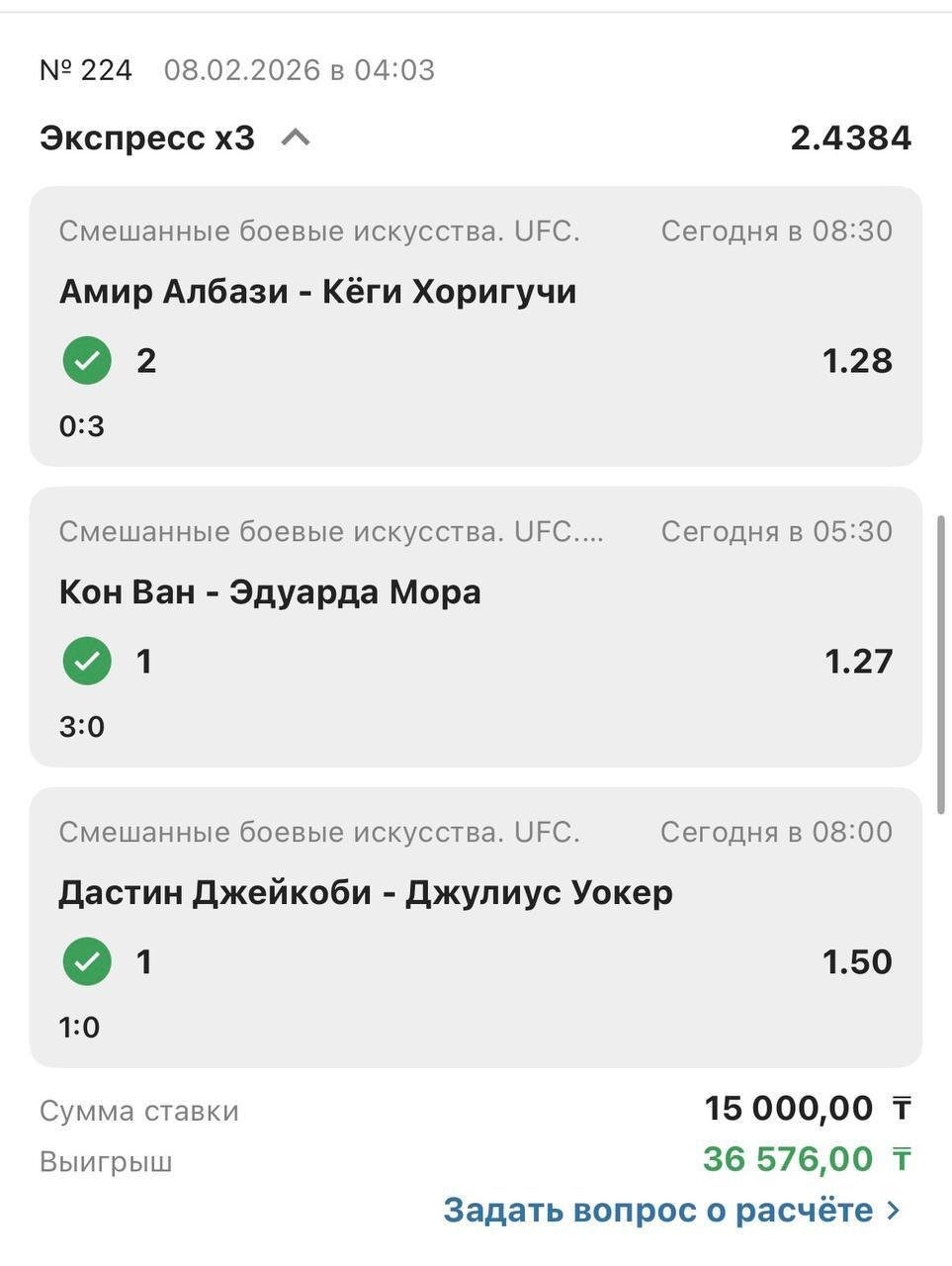Viewport: 952px width, 1266px height.
Task: Open the Кон Ван - Эдуарда Мора event
Action: (x=270, y=592)
